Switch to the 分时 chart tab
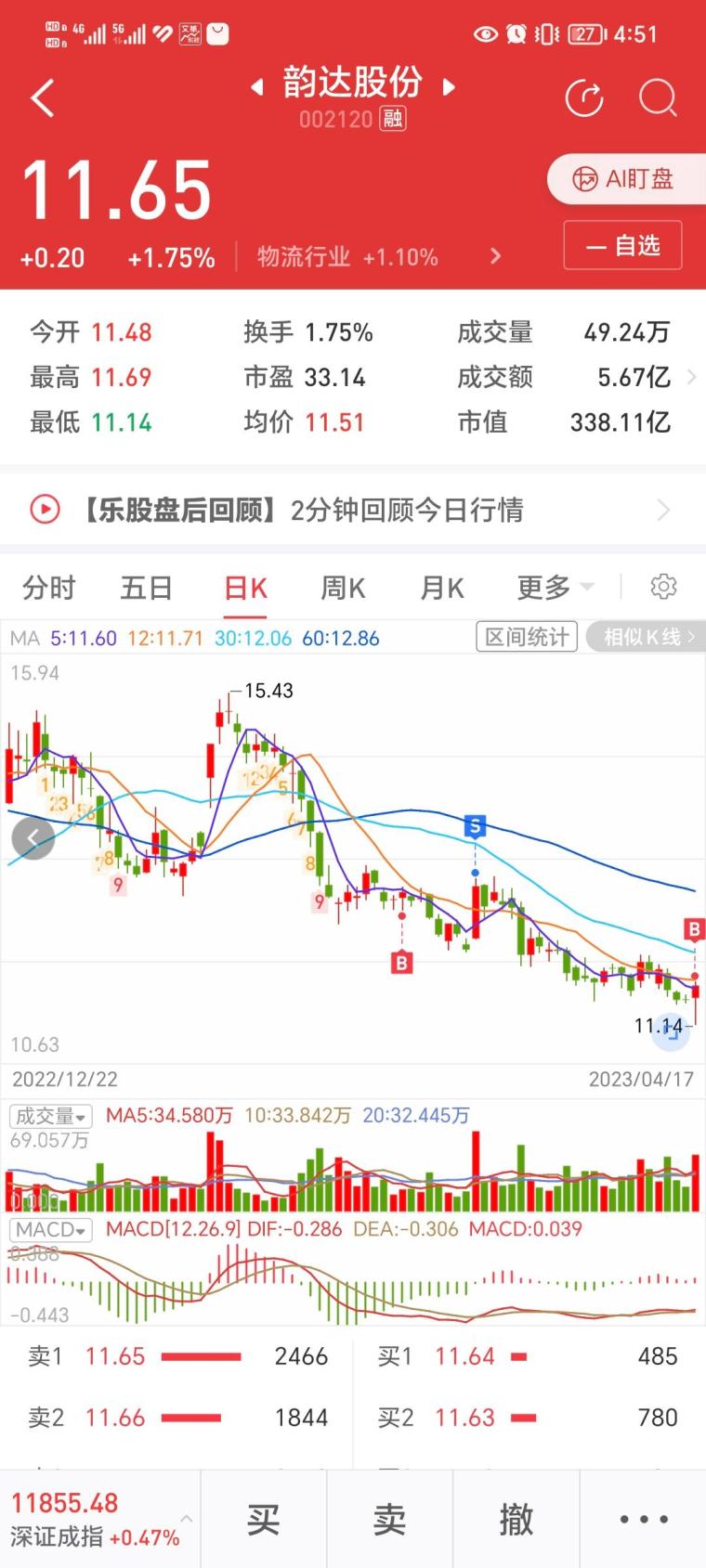This screenshot has width=706, height=1568. pyautogui.click(x=48, y=588)
